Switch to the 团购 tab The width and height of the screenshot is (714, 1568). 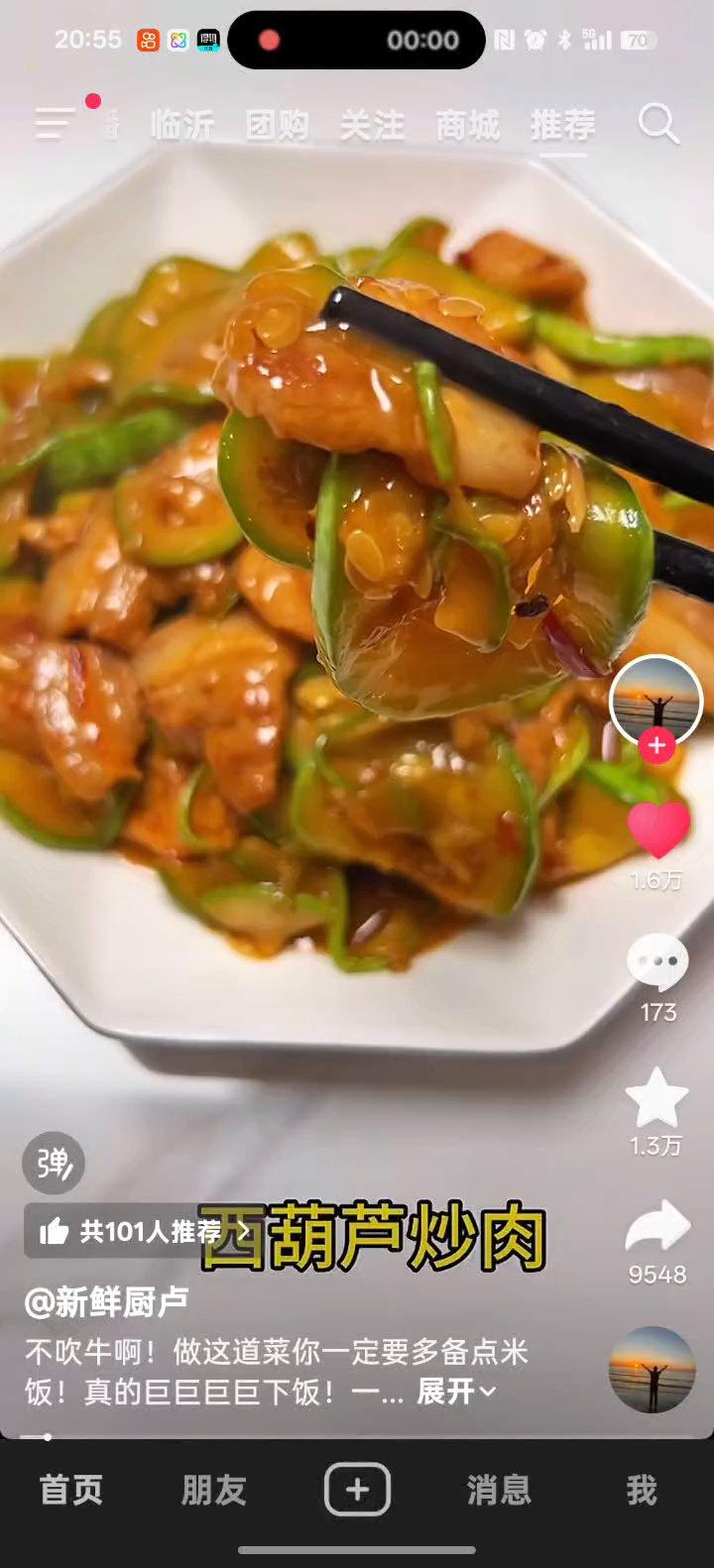click(277, 126)
